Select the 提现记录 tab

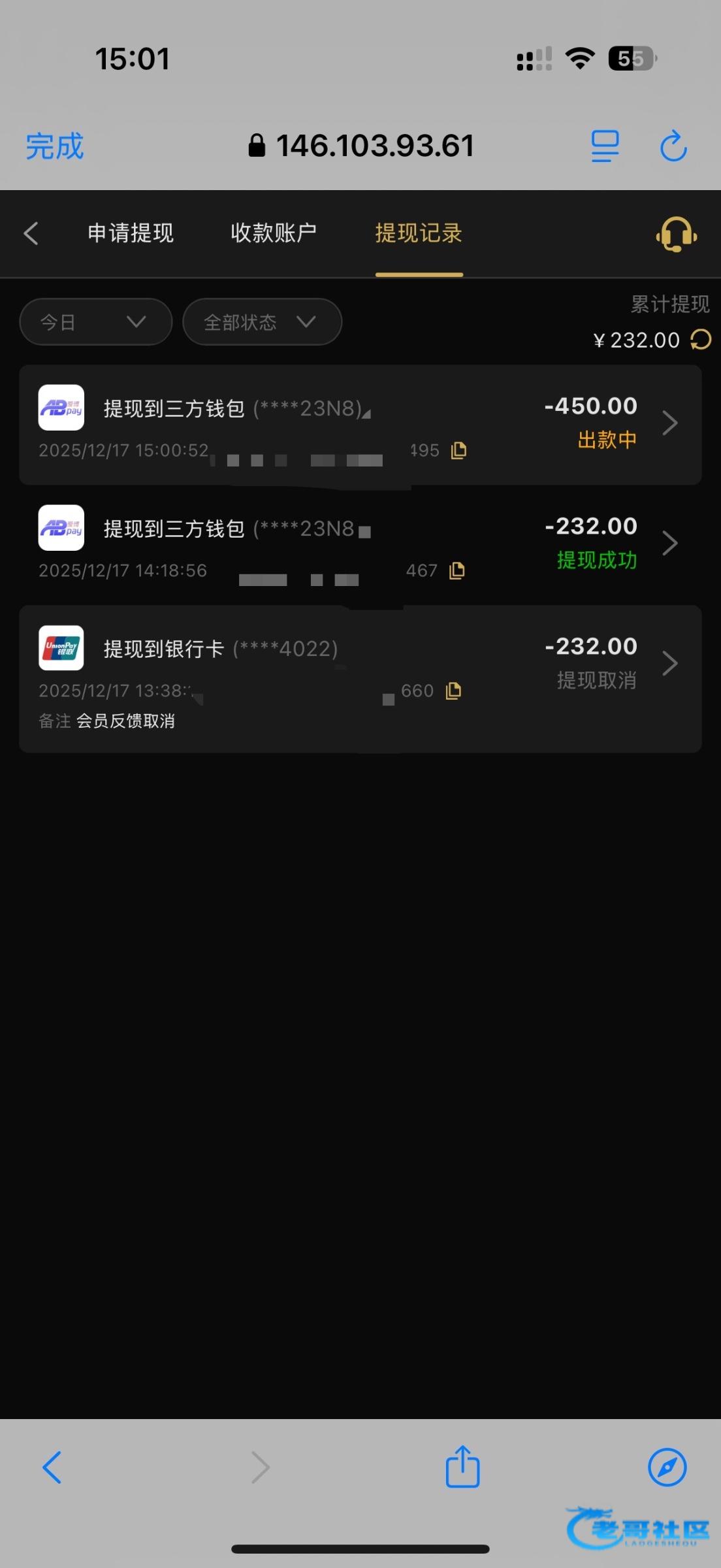tap(419, 233)
